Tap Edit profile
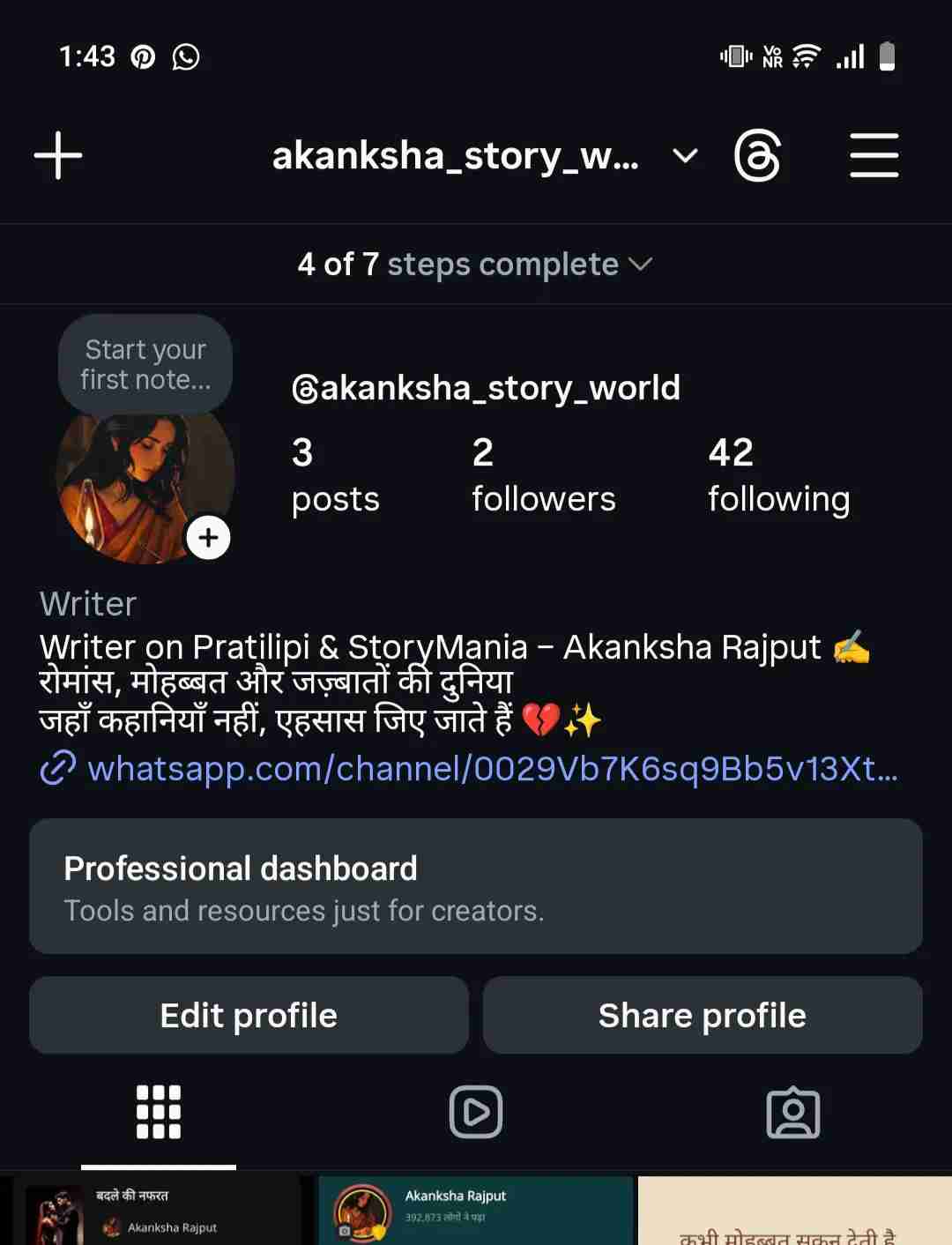The image size is (952, 1245). click(249, 1016)
